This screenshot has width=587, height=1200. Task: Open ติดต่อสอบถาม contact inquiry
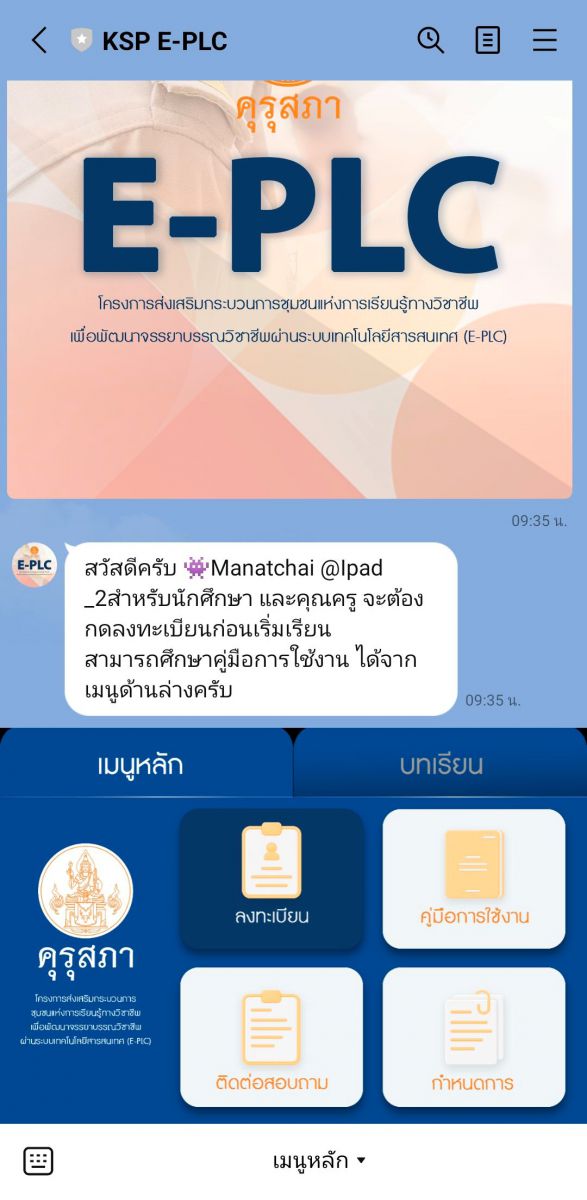(x=271, y=1037)
